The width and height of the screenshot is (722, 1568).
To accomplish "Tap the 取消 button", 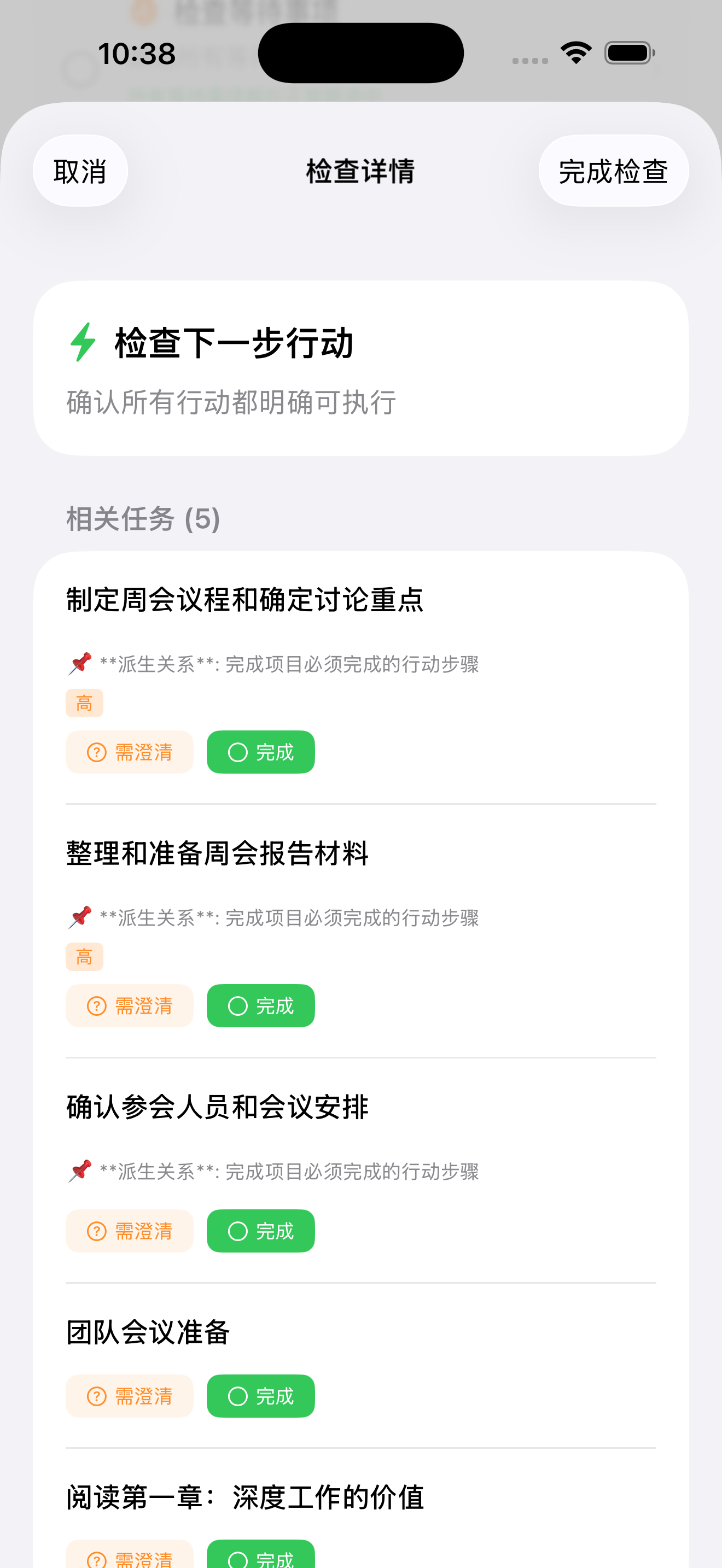I will [x=80, y=171].
